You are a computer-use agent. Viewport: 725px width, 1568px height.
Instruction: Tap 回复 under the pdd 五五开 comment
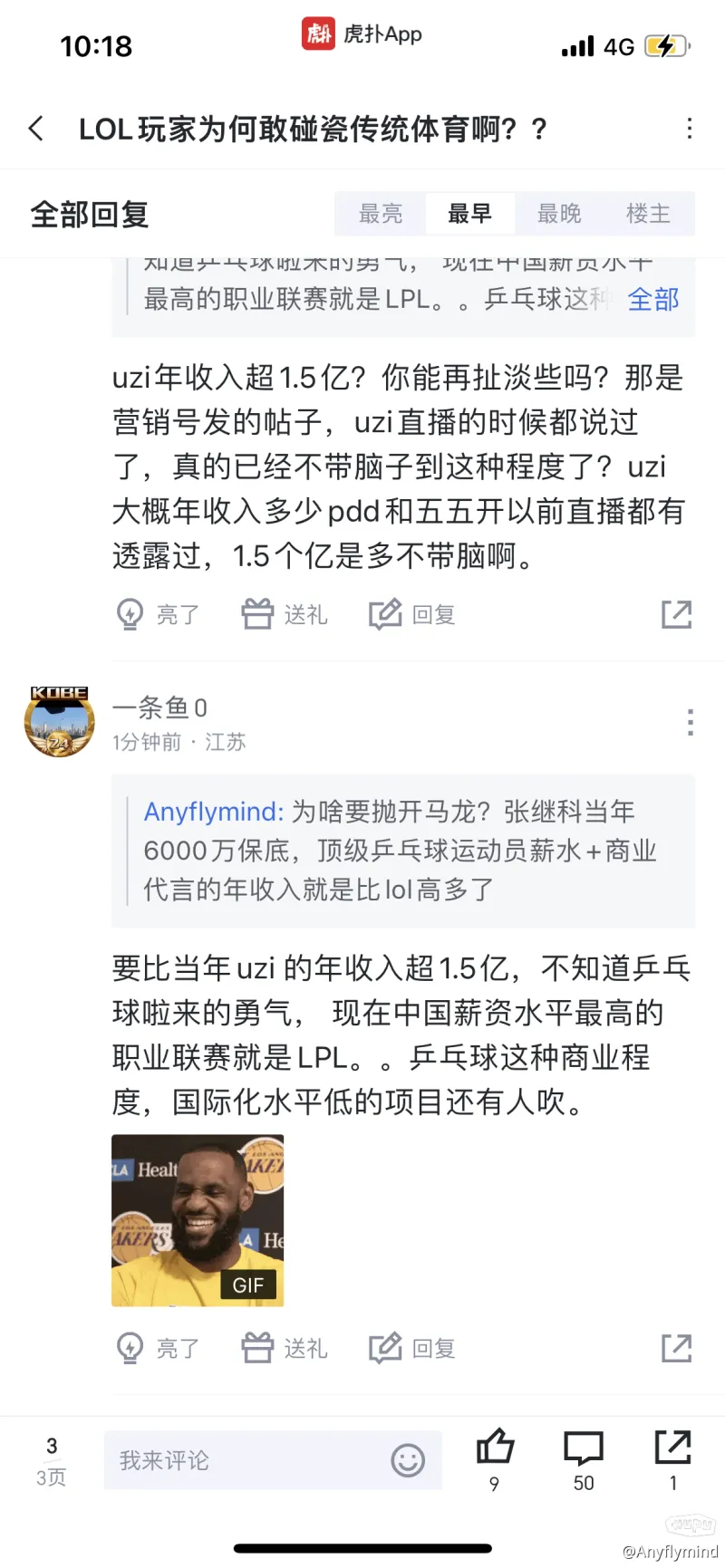pyautogui.click(x=412, y=614)
